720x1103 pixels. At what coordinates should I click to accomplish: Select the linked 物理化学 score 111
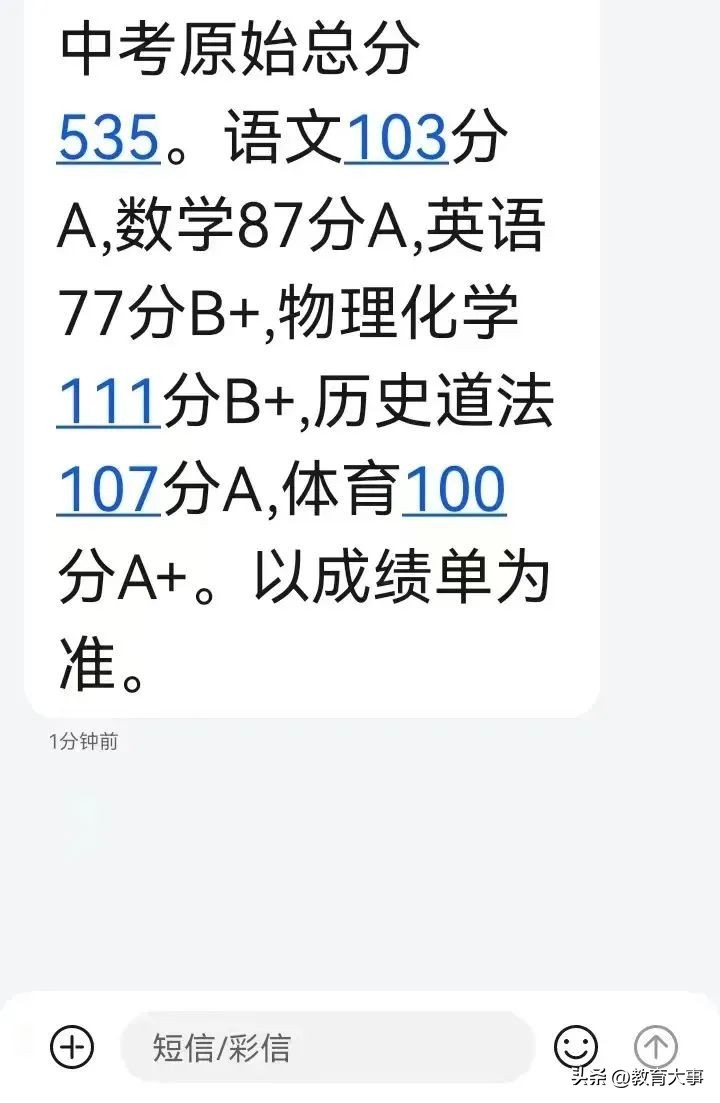108,400
